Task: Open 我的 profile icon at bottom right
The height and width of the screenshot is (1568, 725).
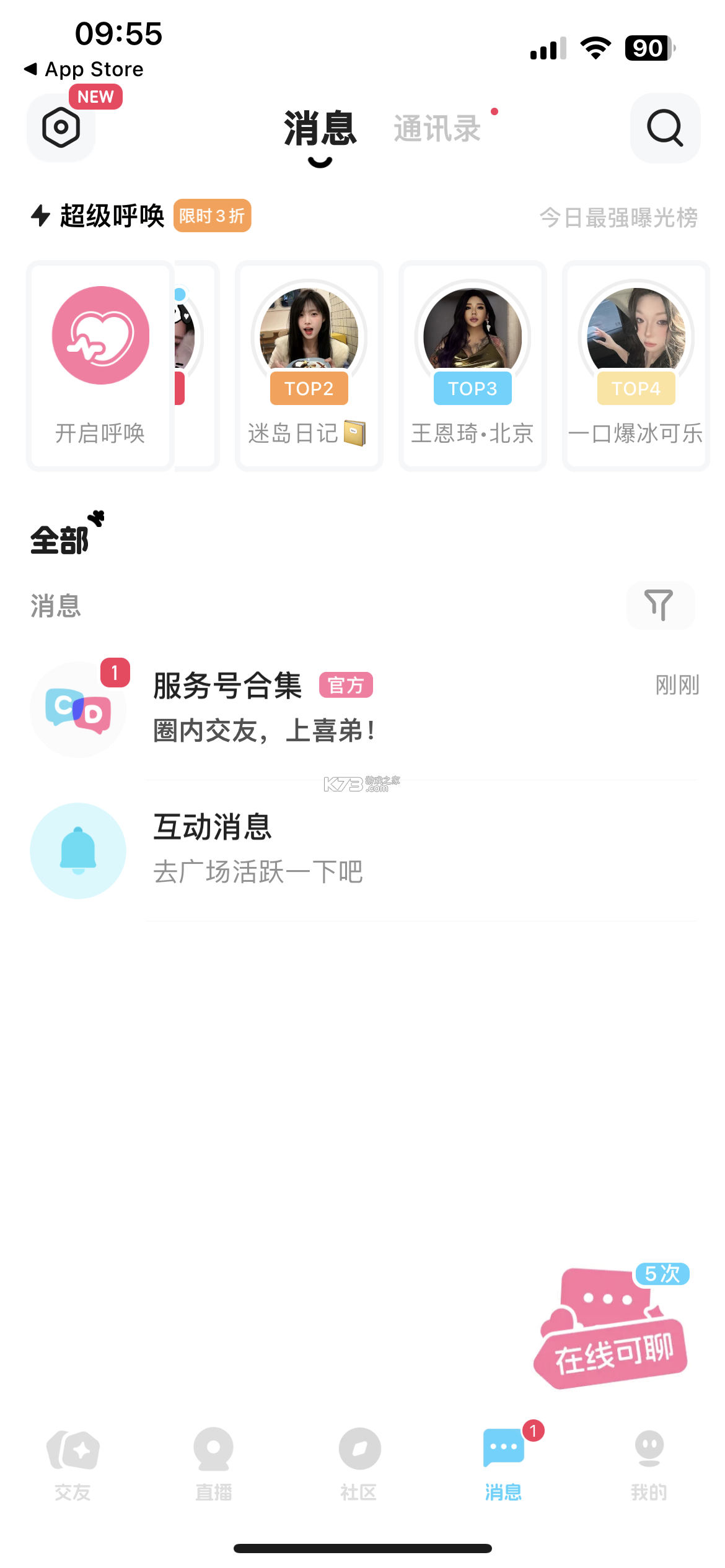Action: click(x=649, y=1449)
